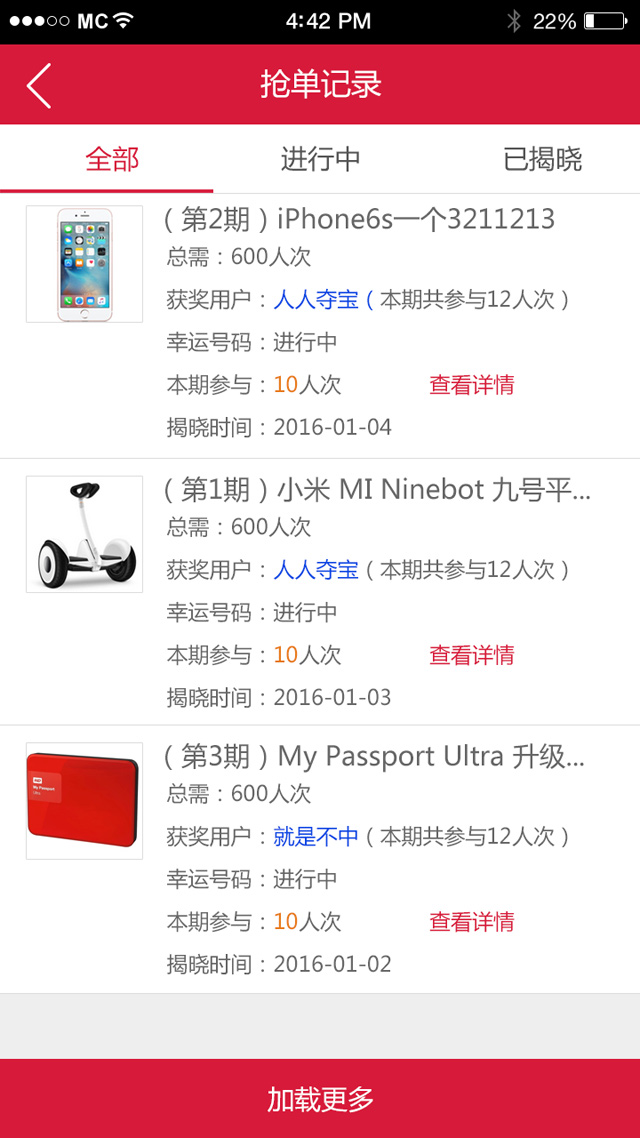
Task: Switch to the 进行中 tab
Action: click(320, 159)
